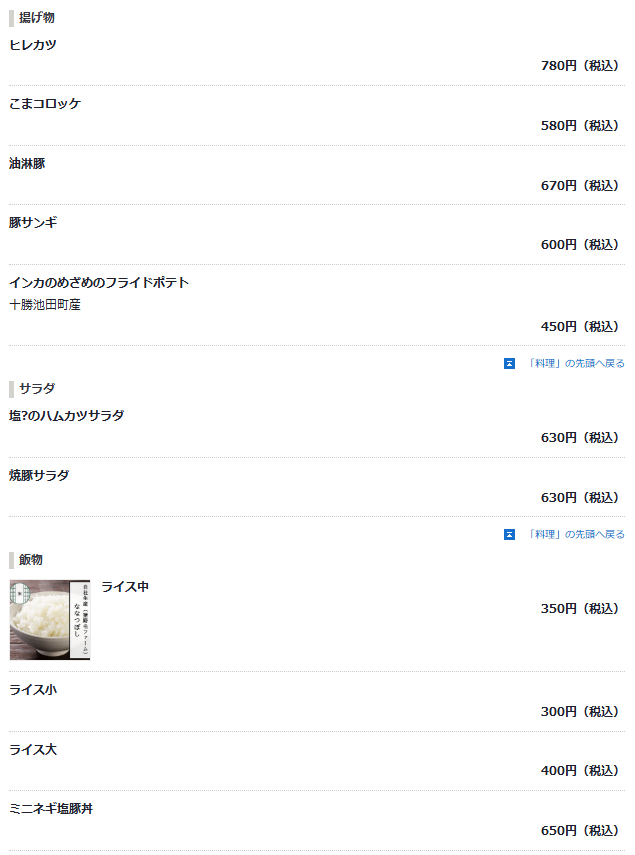Viewport: 635px width, 855px height.
Task: Tap 「料理」の先頭へ戻る link below 焼豚サラダ
Action: (x=575, y=534)
